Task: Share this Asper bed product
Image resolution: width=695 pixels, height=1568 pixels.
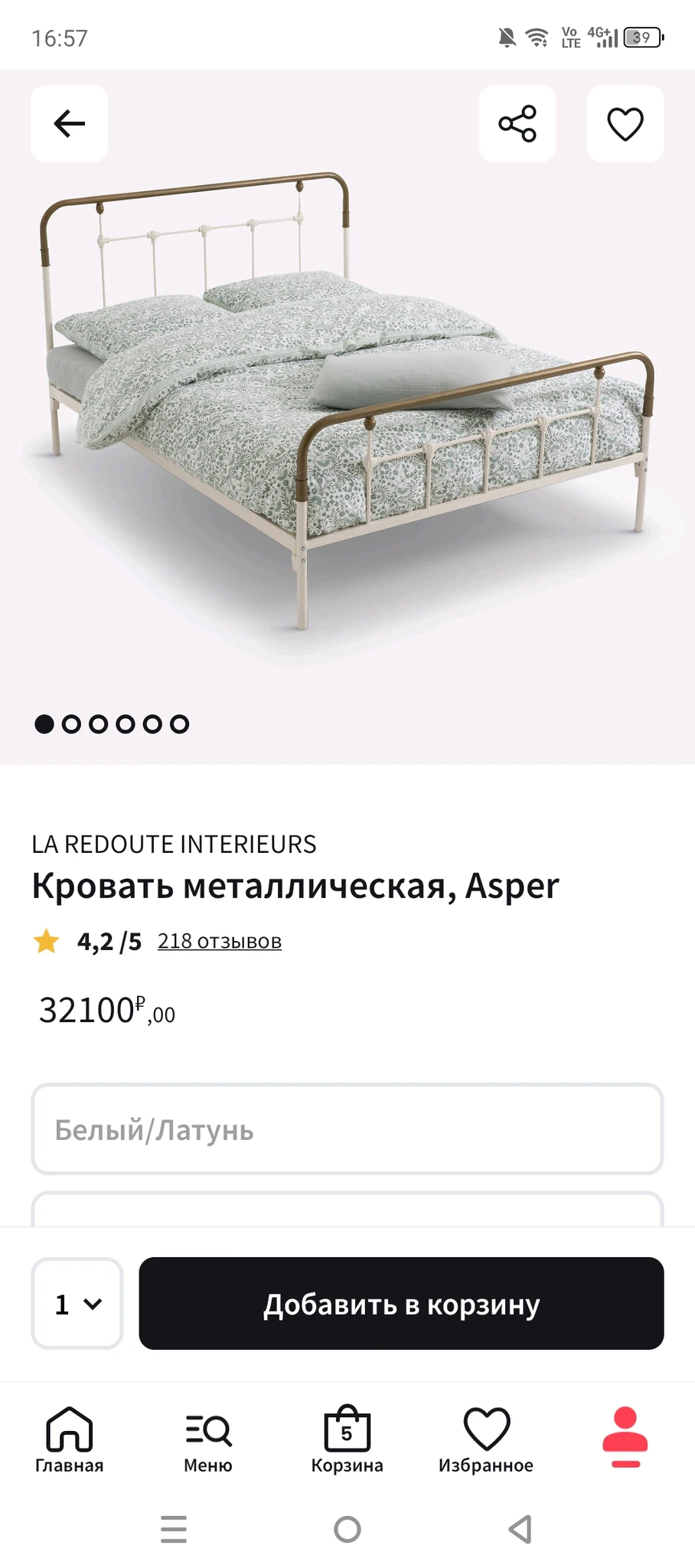Action: tap(517, 123)
